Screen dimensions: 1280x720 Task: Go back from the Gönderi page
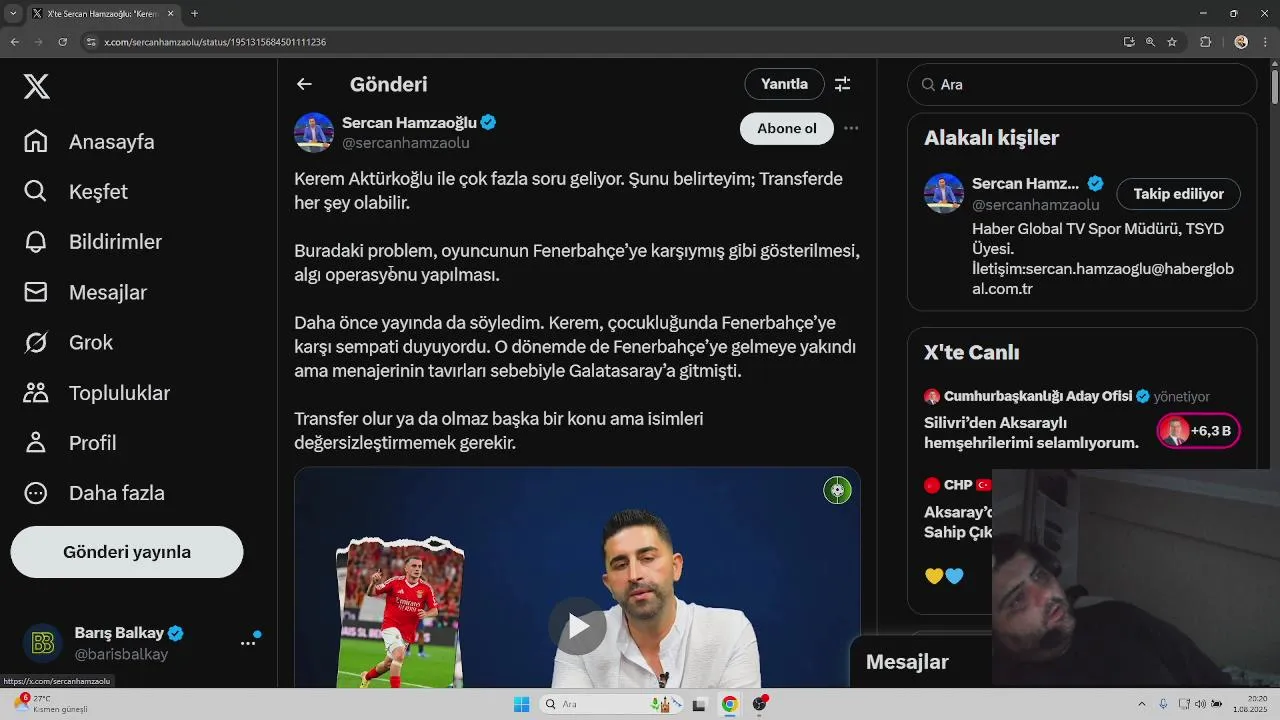[x=304, y=85]
